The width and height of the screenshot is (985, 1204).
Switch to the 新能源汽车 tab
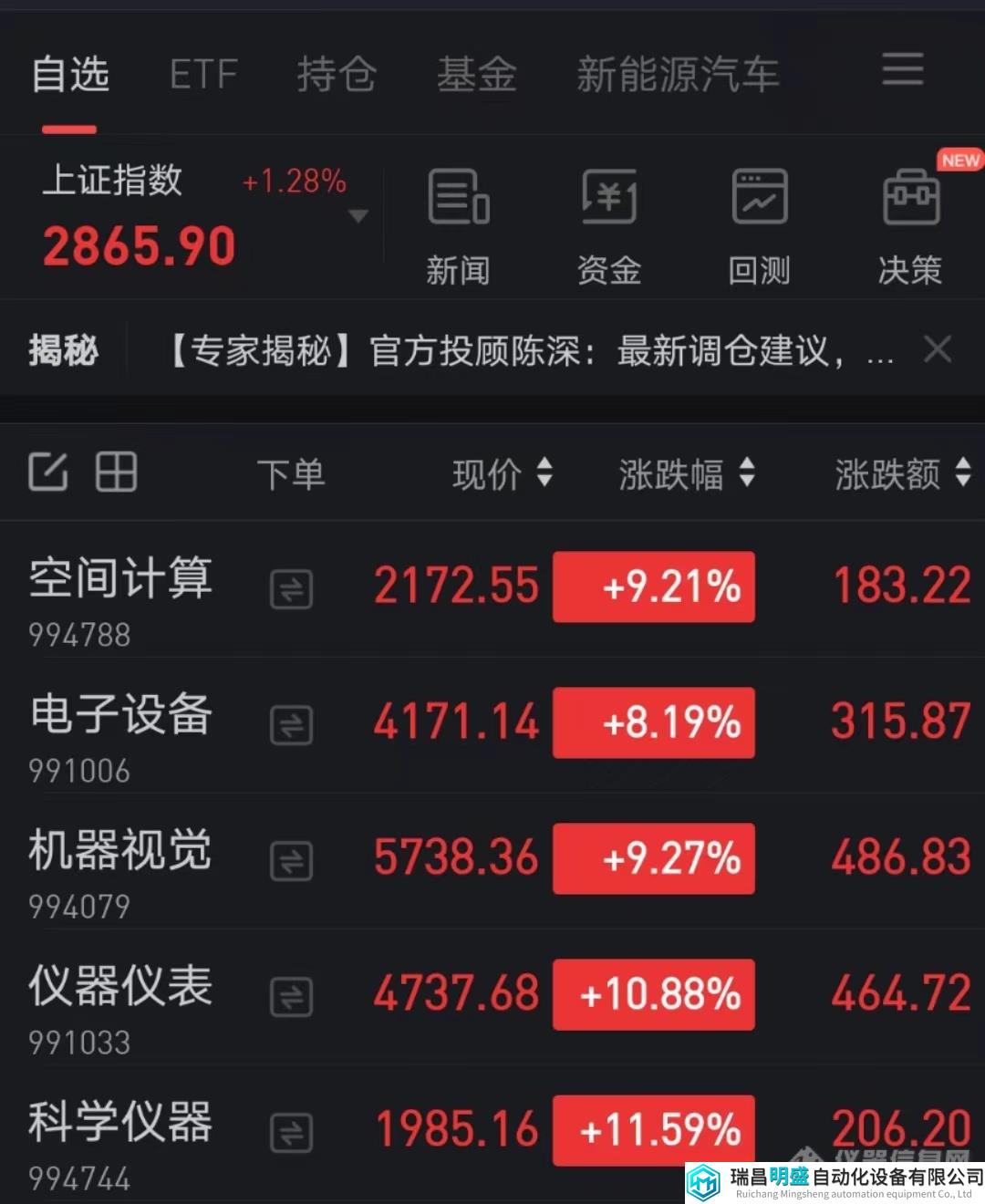[679, 73]
